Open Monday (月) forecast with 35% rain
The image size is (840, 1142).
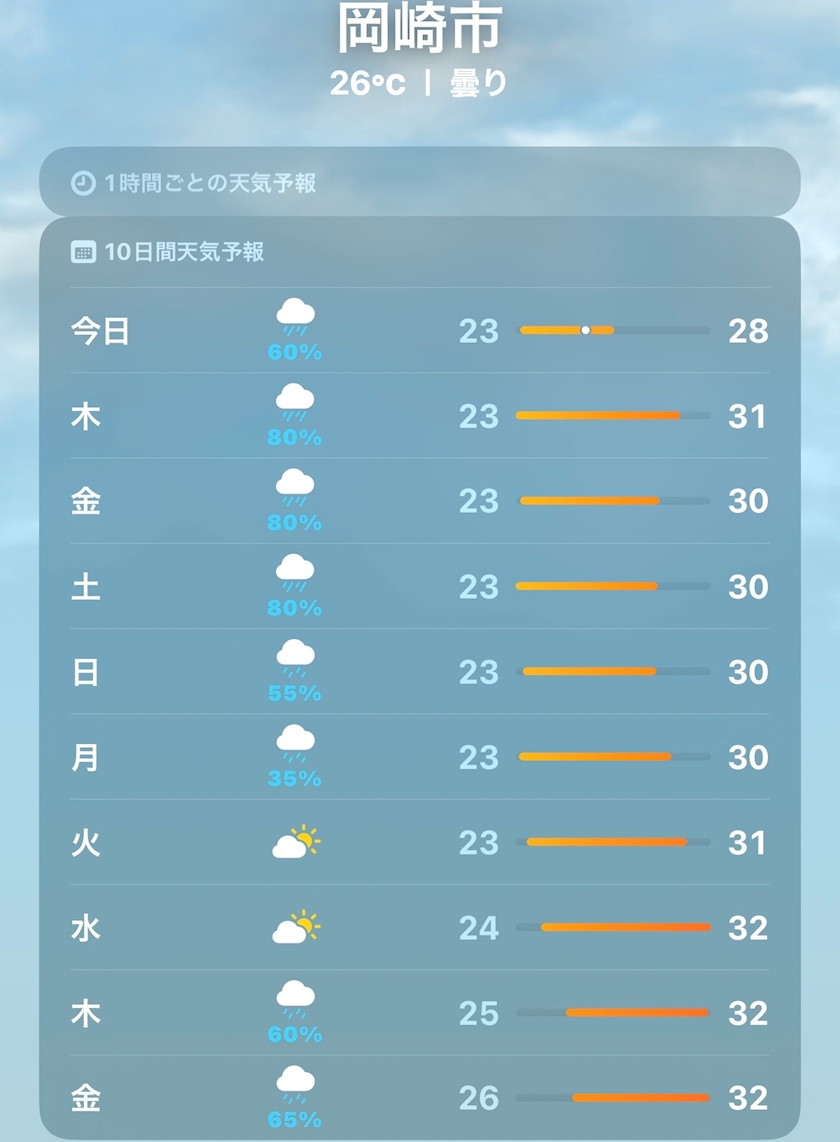tap(420, 757)
